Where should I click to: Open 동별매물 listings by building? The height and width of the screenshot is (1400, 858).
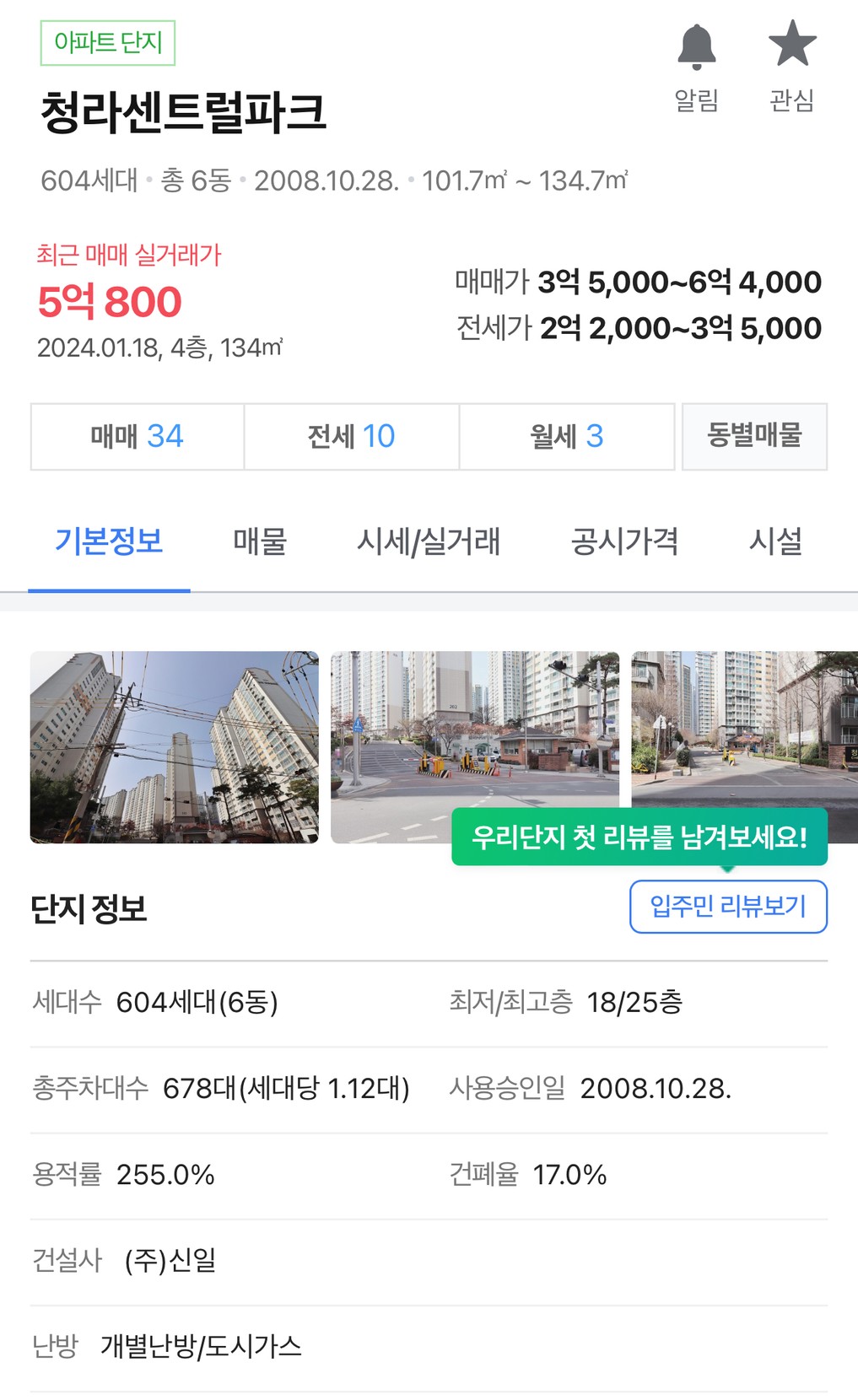tap(754, 436)
